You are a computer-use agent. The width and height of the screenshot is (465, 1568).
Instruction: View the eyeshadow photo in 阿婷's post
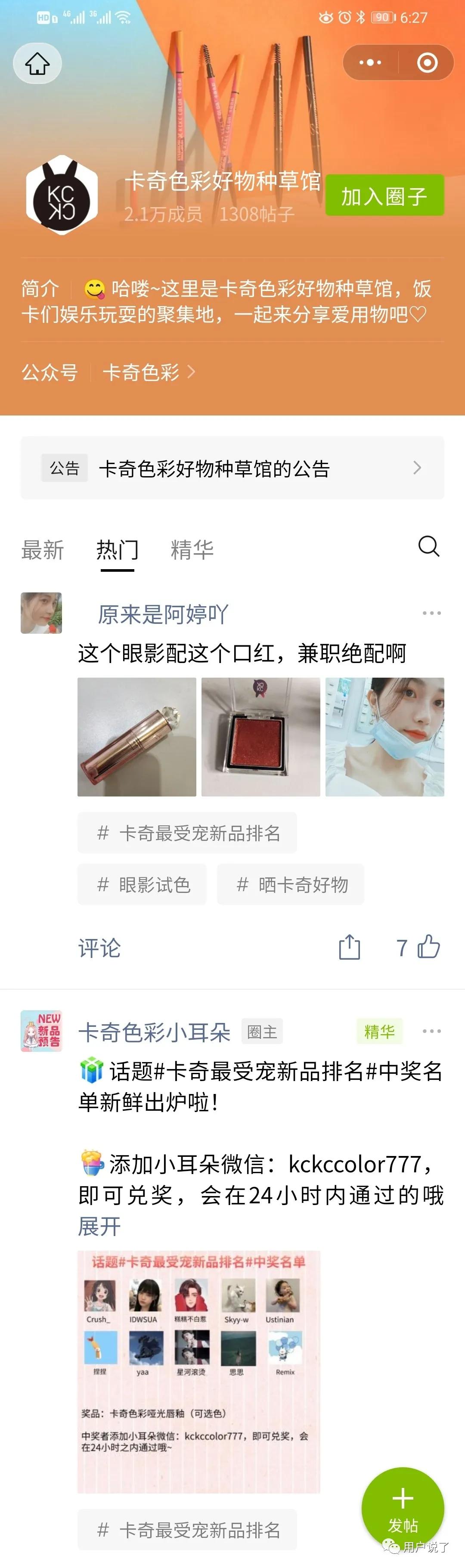tap(260, 737)
